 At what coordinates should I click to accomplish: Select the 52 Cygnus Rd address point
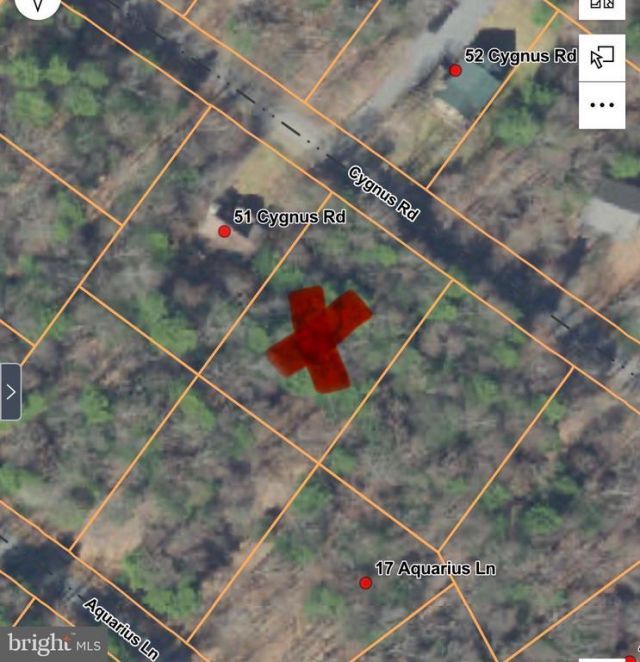click(x=456, y=70)
